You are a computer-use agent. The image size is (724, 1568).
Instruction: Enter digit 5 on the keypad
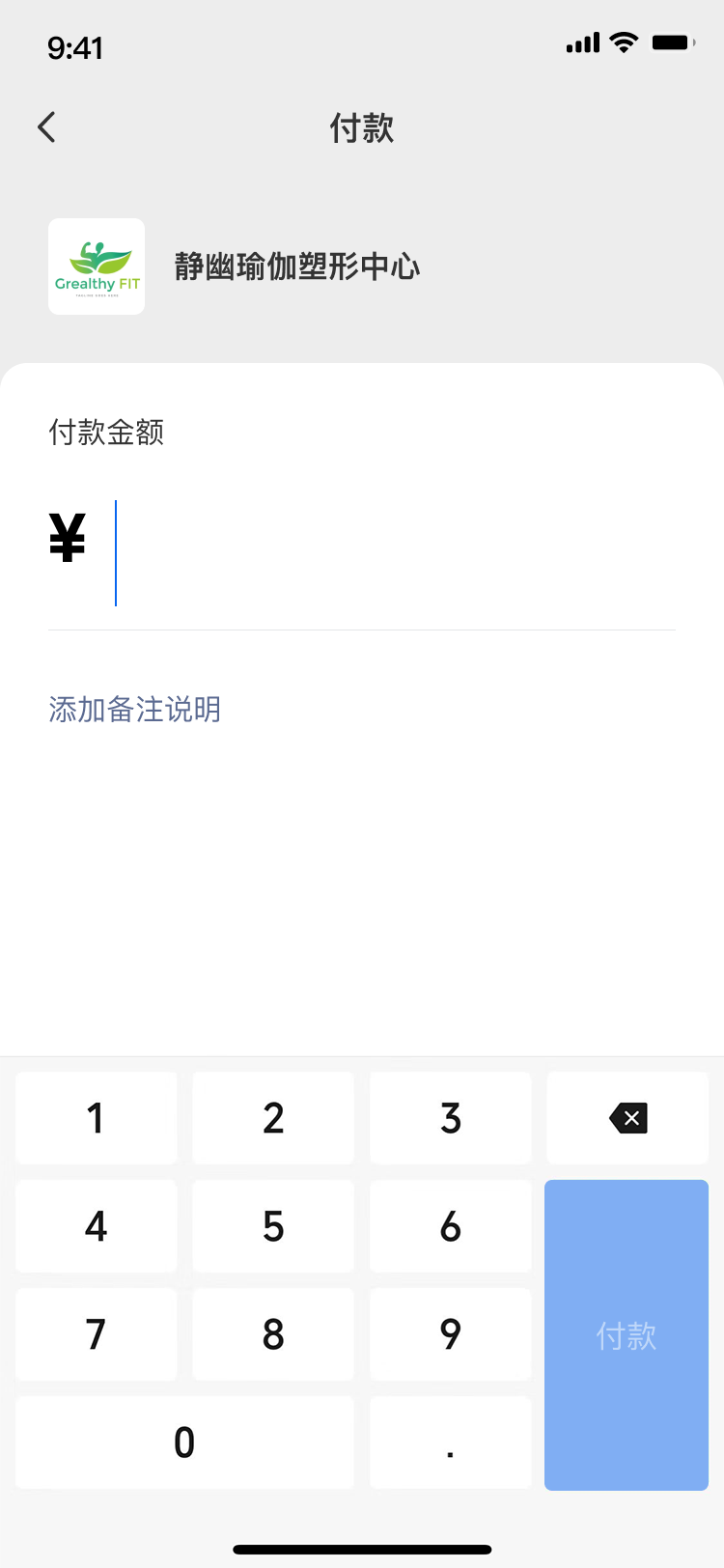pyautogui.click(x=273, y=1226)
